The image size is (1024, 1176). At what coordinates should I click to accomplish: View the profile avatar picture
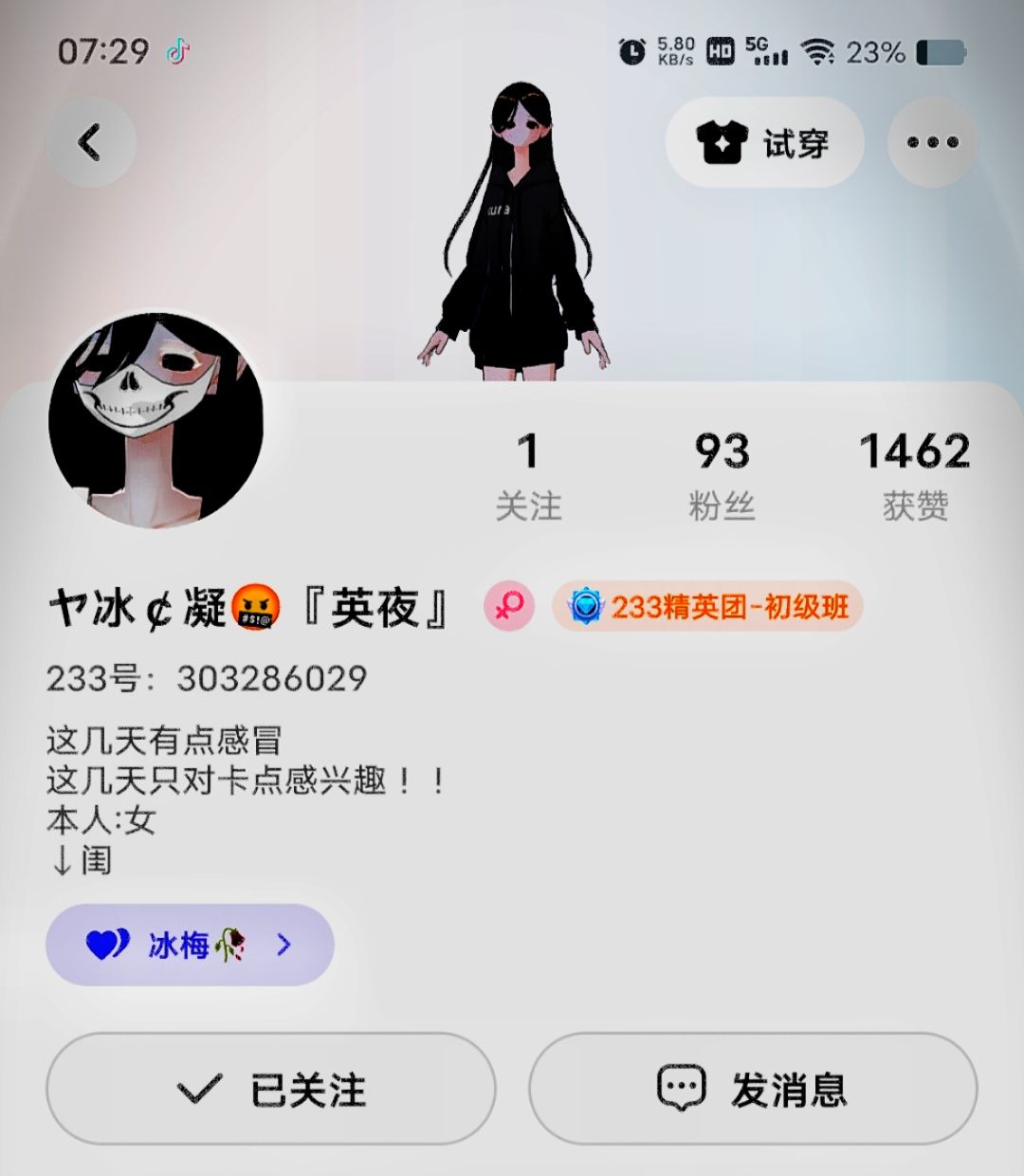(155, 421)
